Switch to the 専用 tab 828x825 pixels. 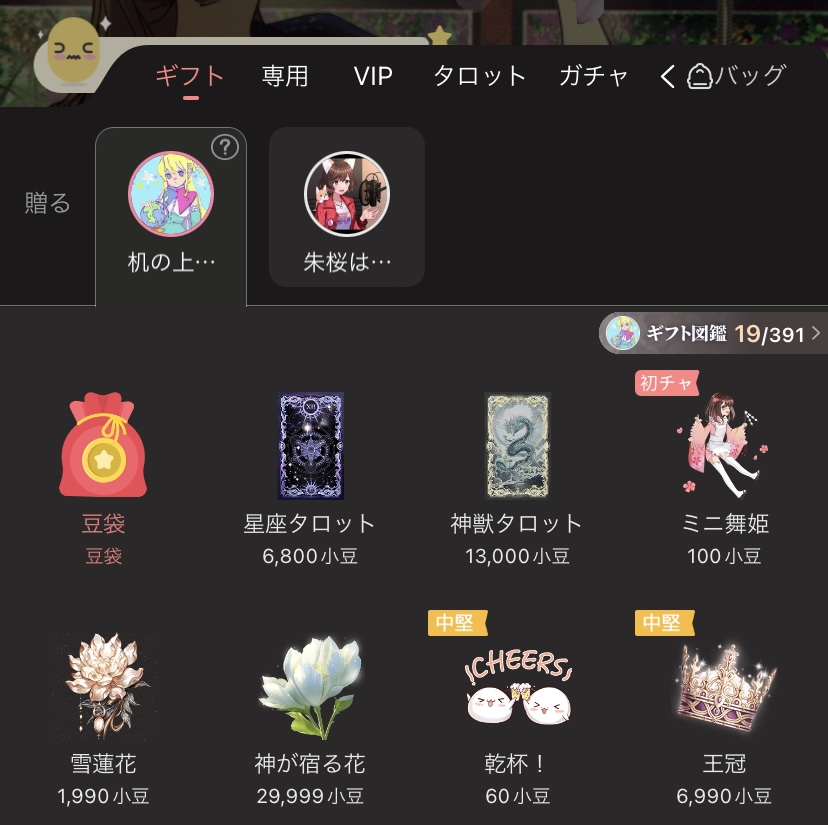point(285,76)
